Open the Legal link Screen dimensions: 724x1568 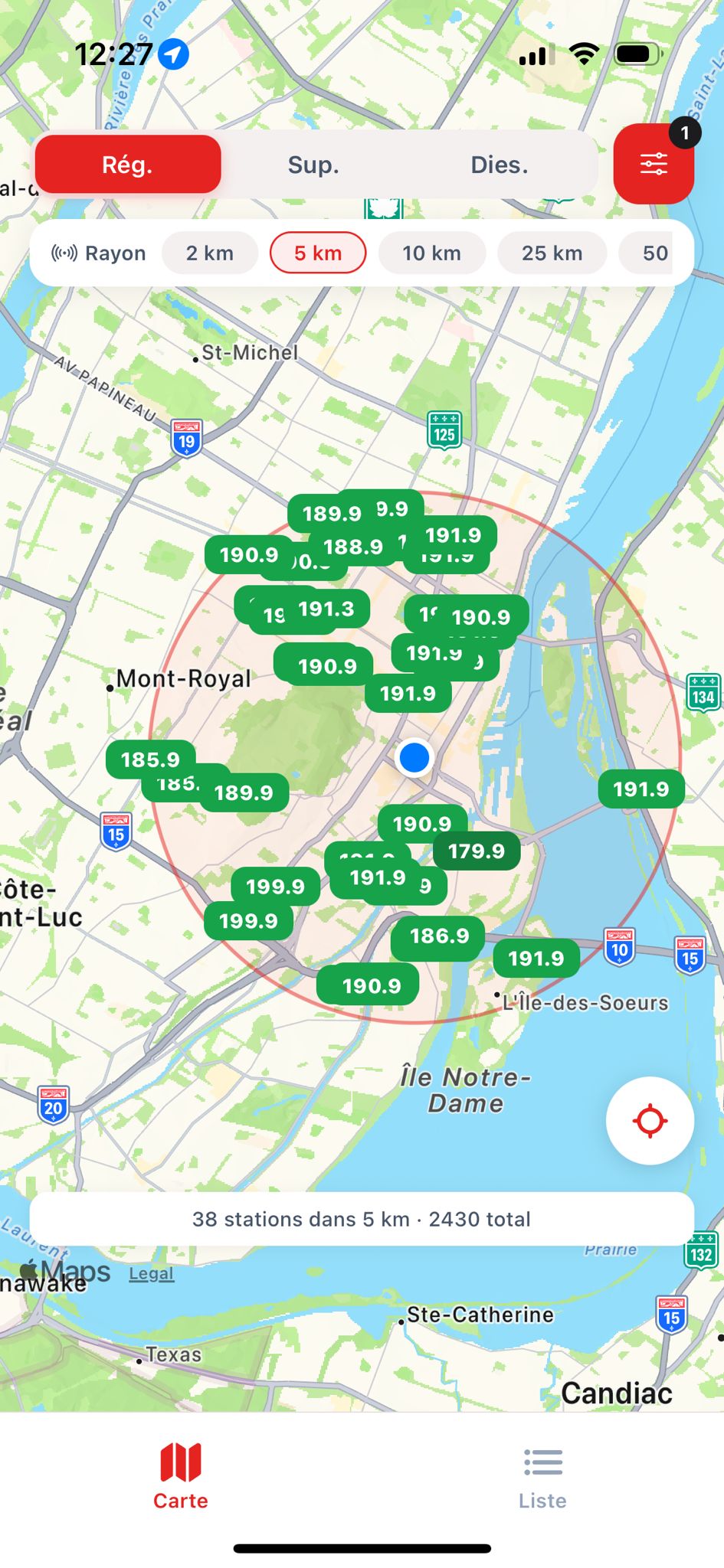[151, 1274]
